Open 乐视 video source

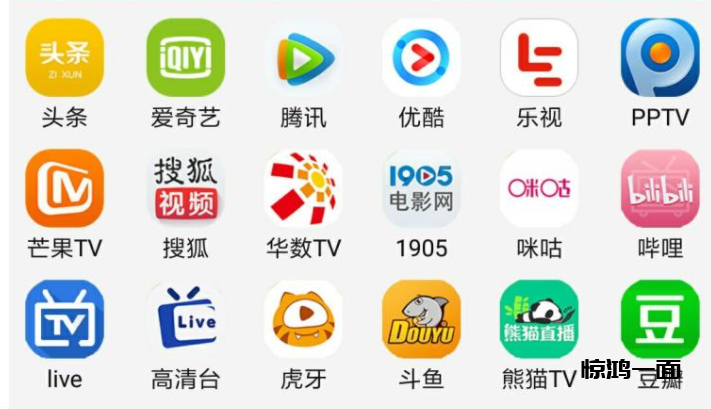(x=539, y=58)
